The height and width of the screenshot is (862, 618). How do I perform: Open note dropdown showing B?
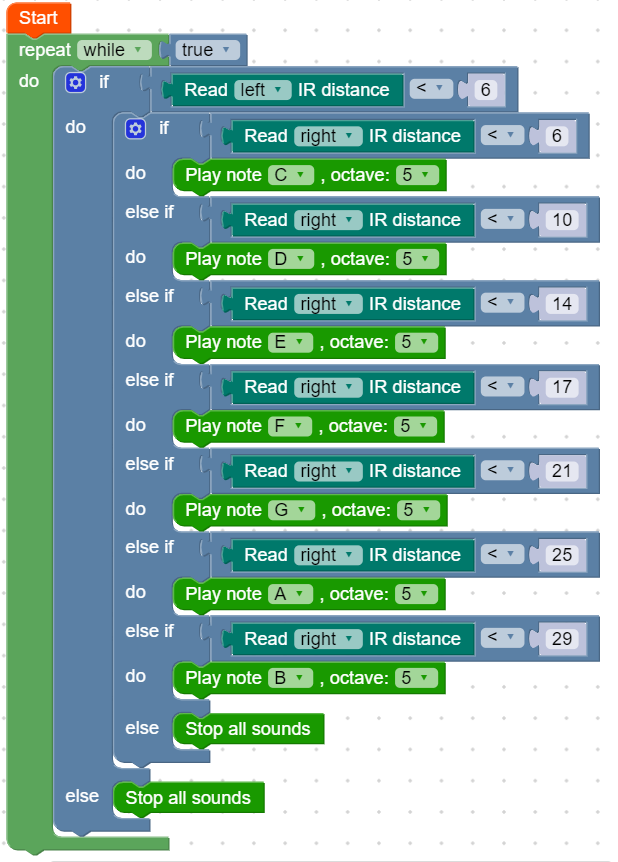(x=290, y=679)
